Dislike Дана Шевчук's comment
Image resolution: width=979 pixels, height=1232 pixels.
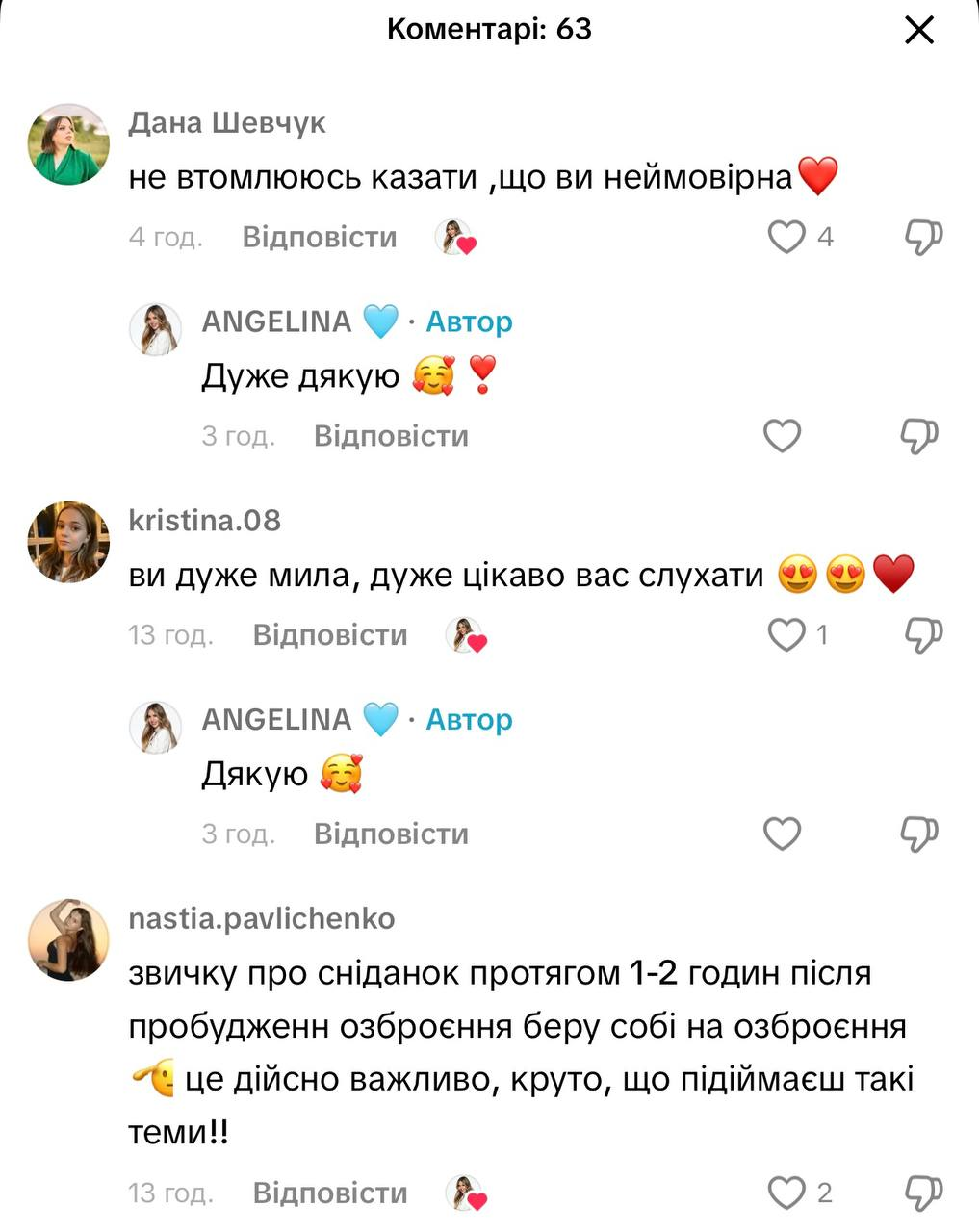(x=922, y=237)
